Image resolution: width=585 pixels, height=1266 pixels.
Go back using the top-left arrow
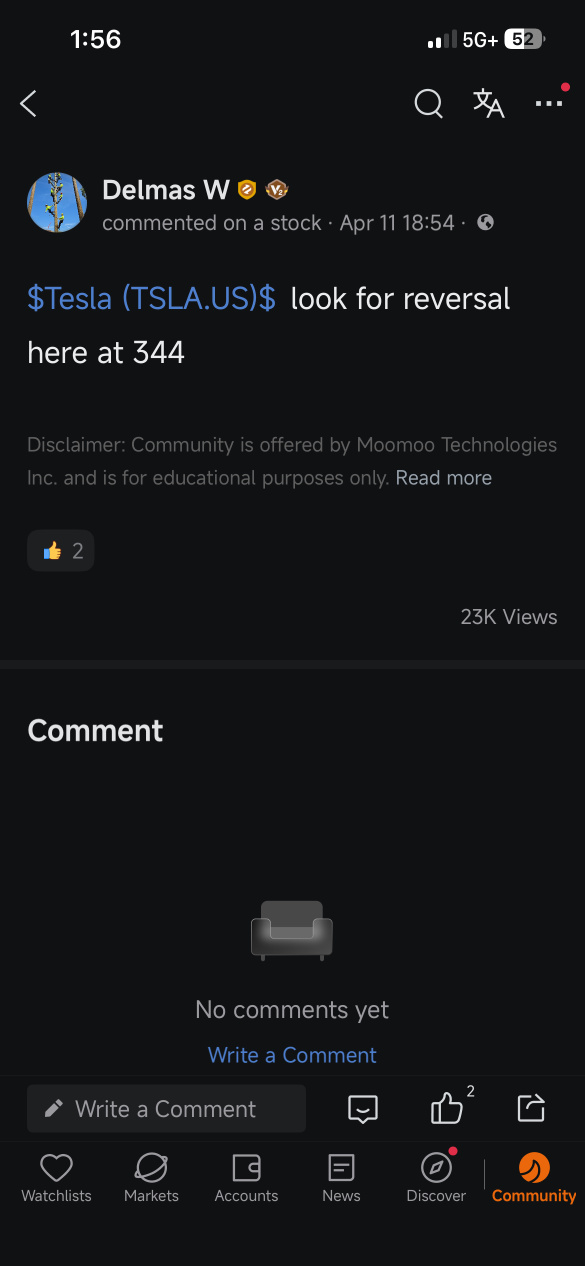28,103
